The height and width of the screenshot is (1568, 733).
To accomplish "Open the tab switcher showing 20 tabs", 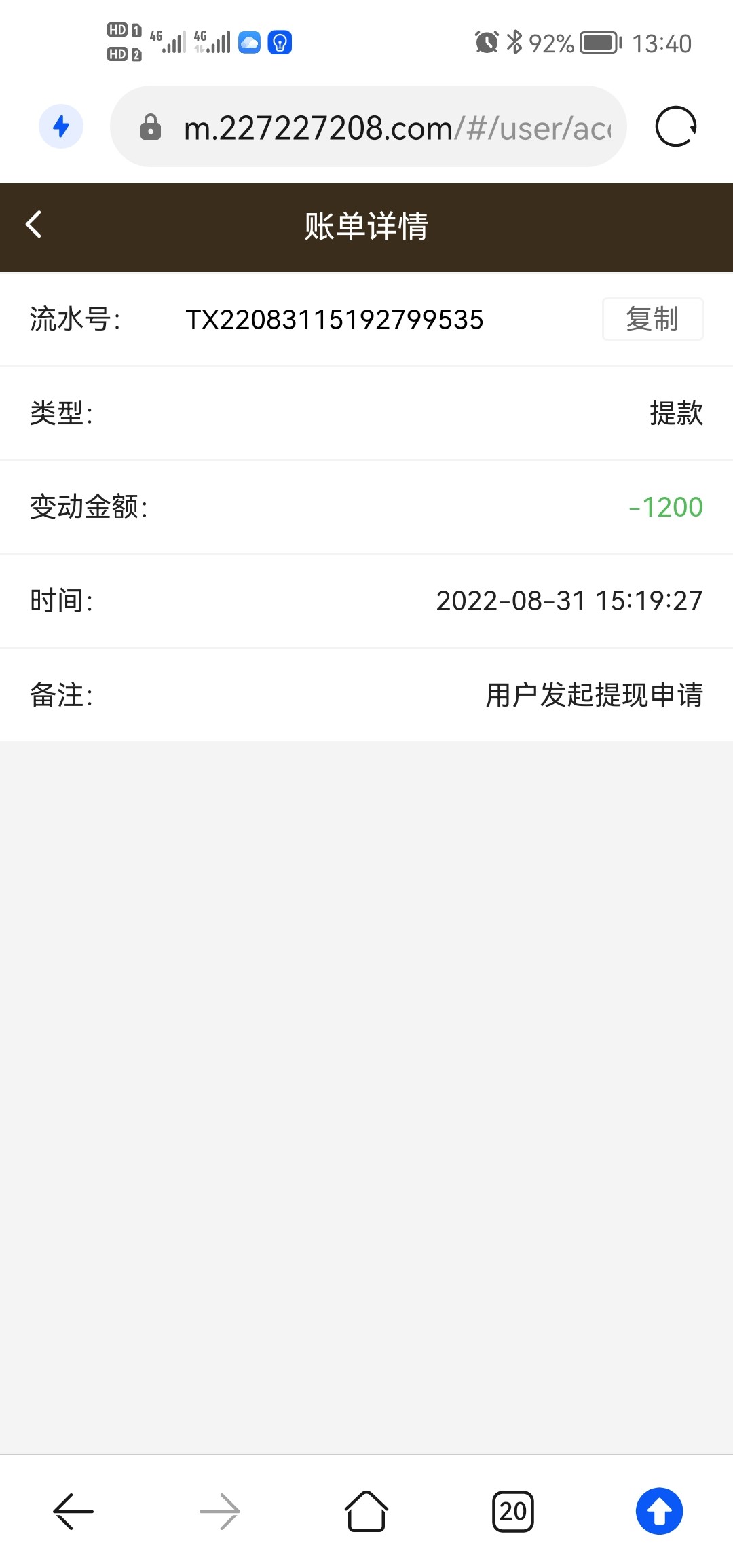I will click(x=513, y=1511).
